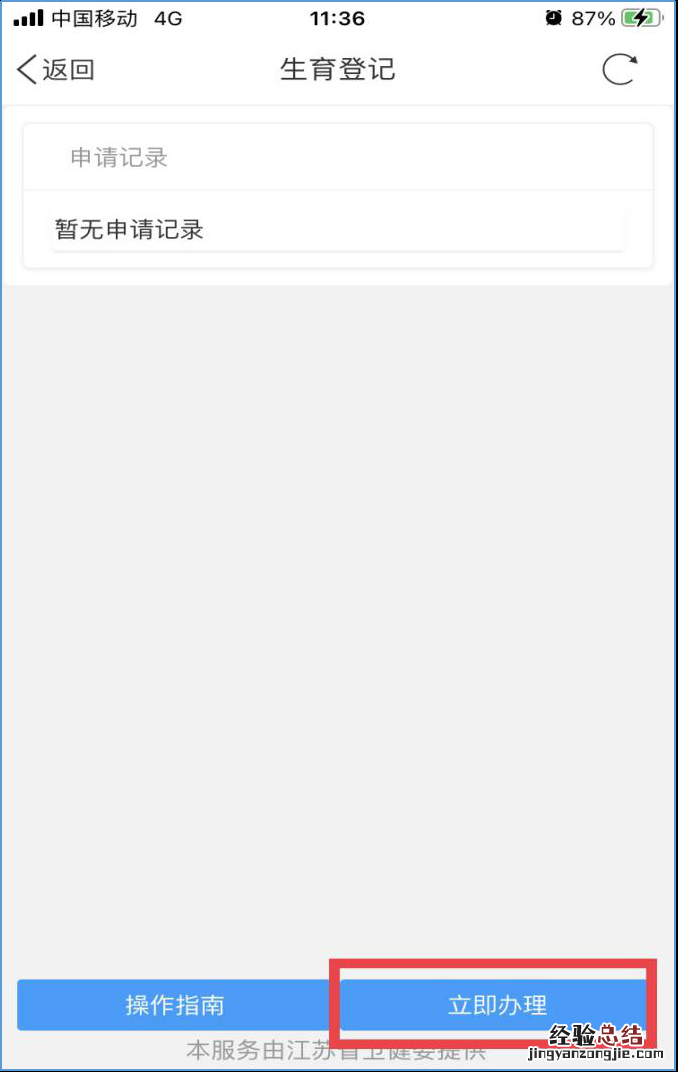Go back using the 返回 arrow
Screen dimensions: 678x1072
coord(55,70)
